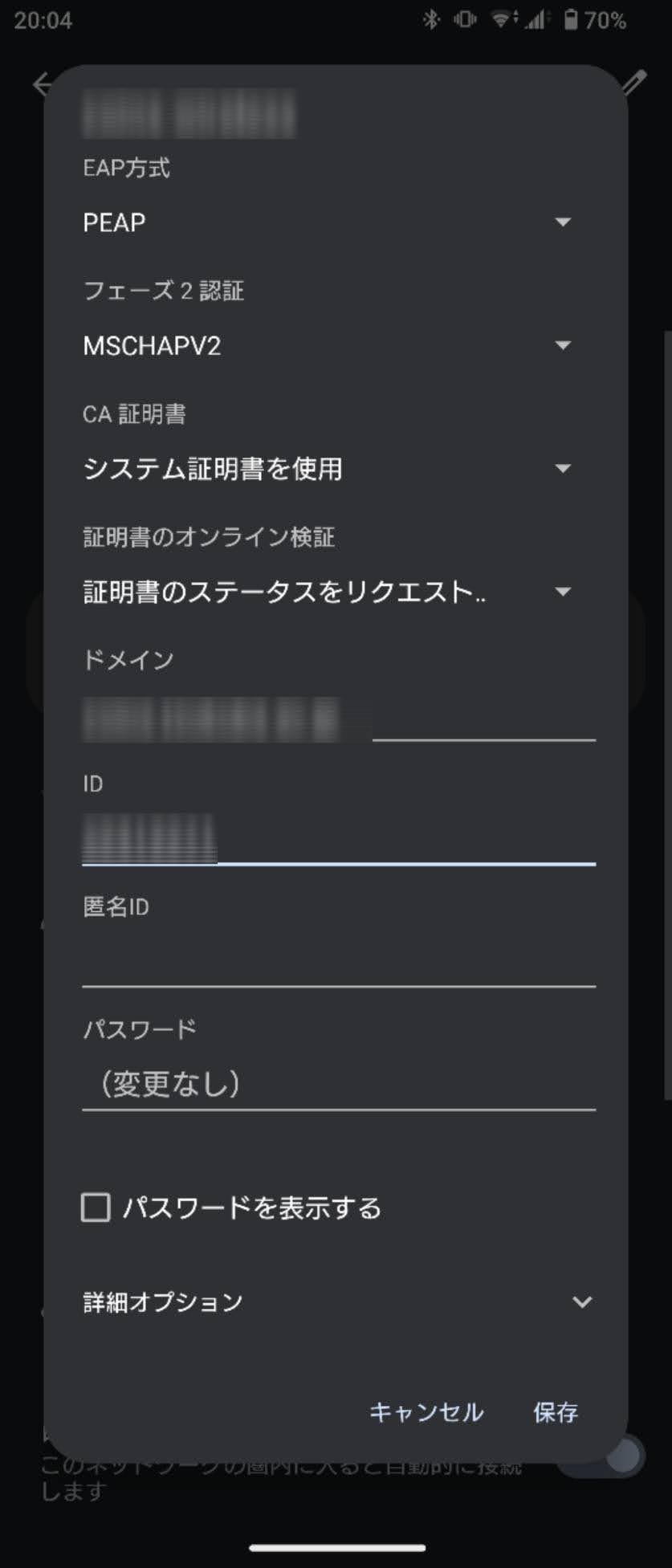The width and height of the screenshot is (672, 1568).
Task: Check the パスワードを表示する checkbox
Action: tap(96, 1208)
